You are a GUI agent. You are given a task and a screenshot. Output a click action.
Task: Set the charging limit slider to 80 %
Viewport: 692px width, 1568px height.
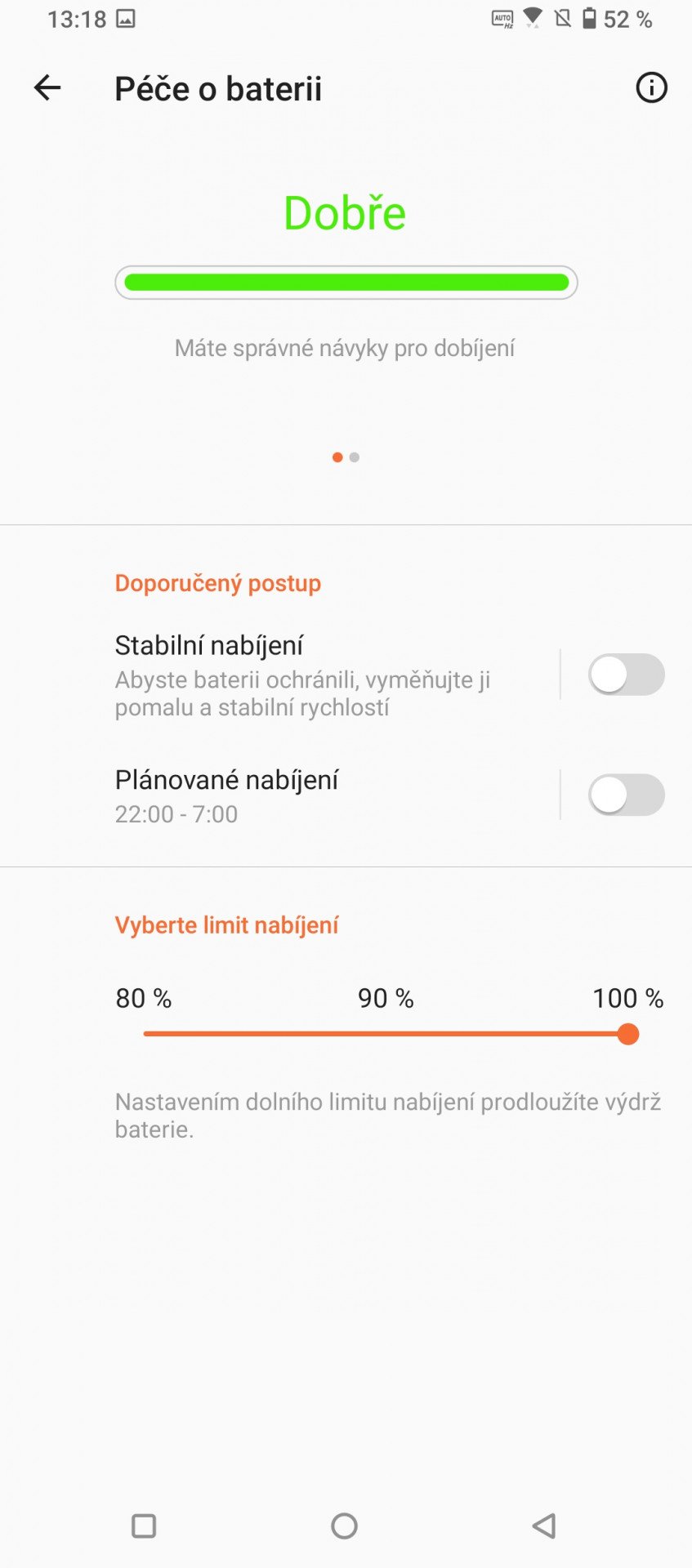click(145, 1034)
